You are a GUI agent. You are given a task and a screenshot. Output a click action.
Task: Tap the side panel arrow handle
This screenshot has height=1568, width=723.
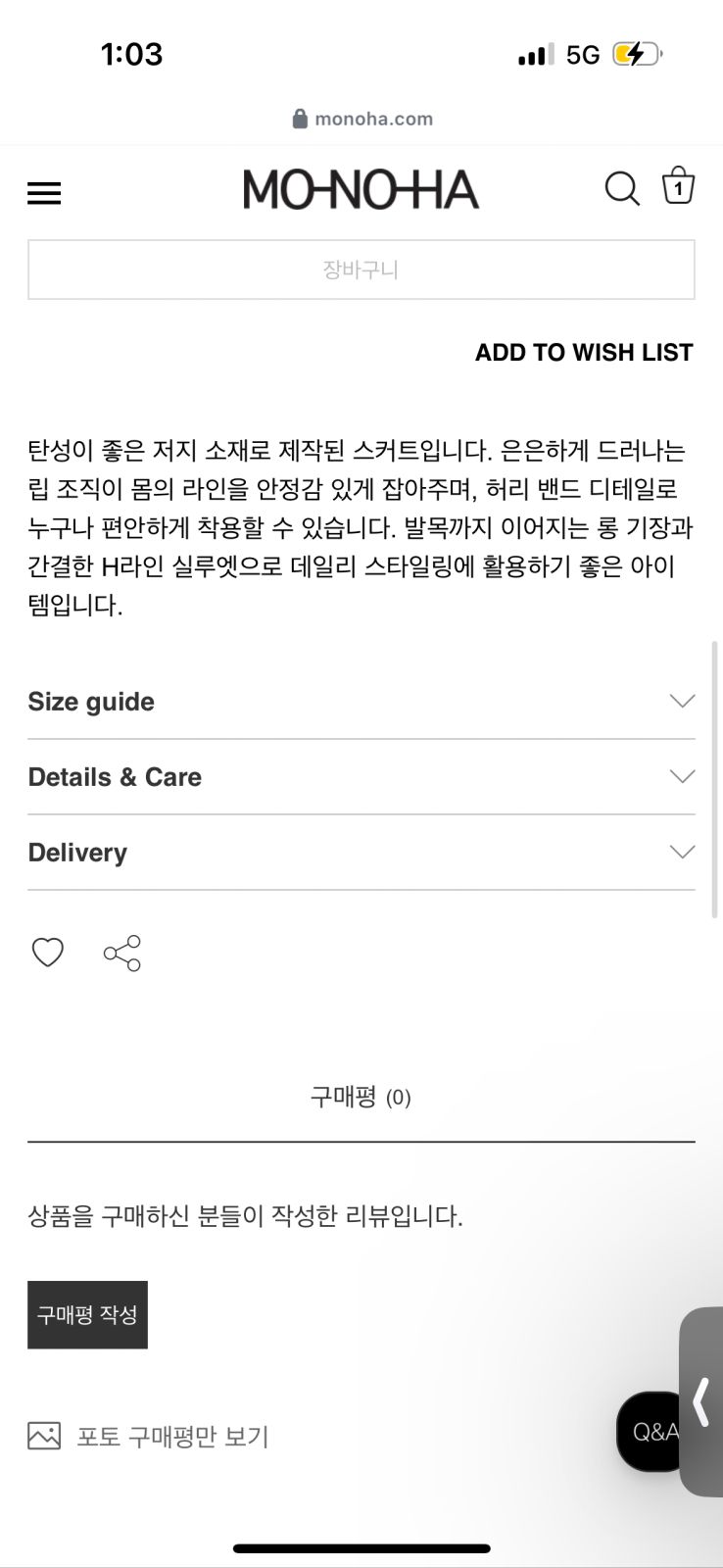[701, 1401]
